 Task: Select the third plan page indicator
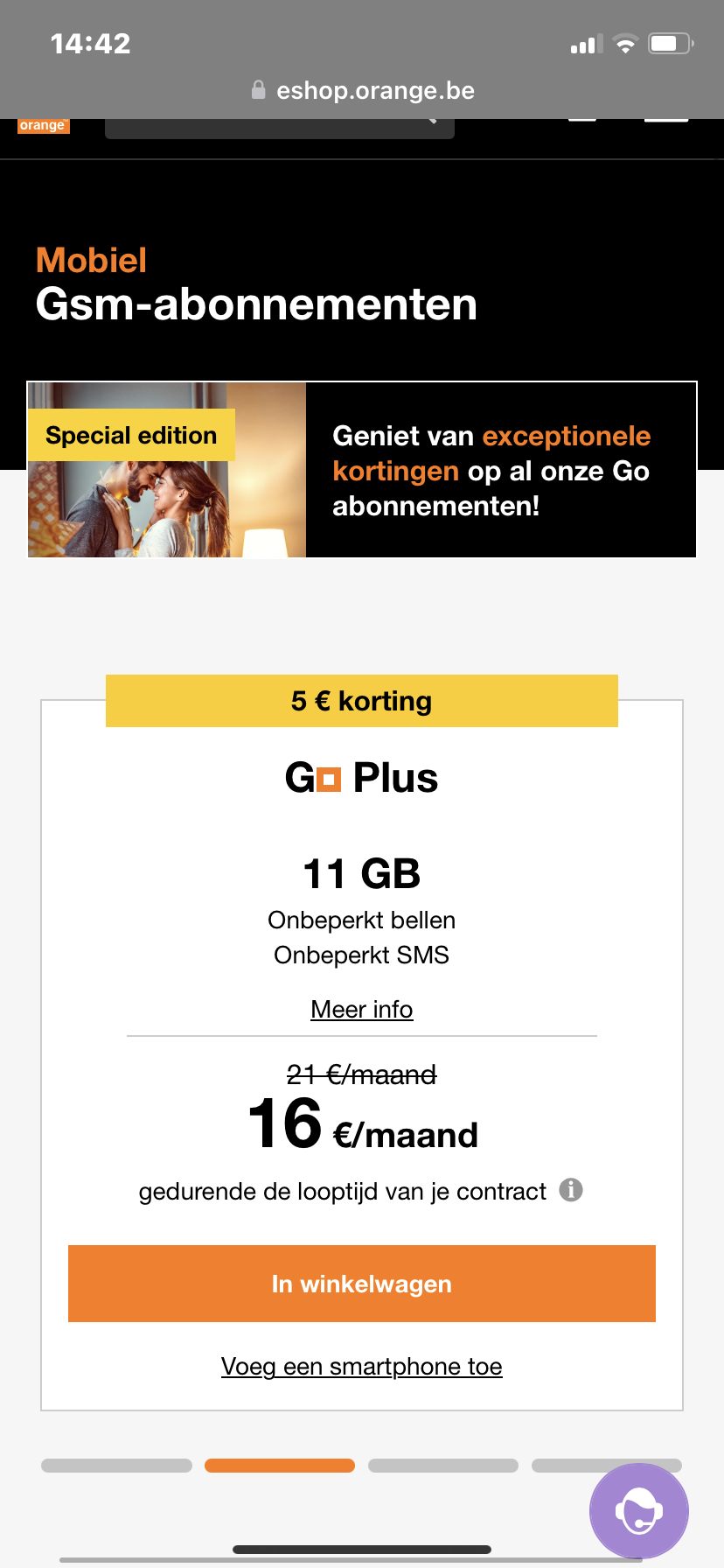click(x=443, y=1466)
